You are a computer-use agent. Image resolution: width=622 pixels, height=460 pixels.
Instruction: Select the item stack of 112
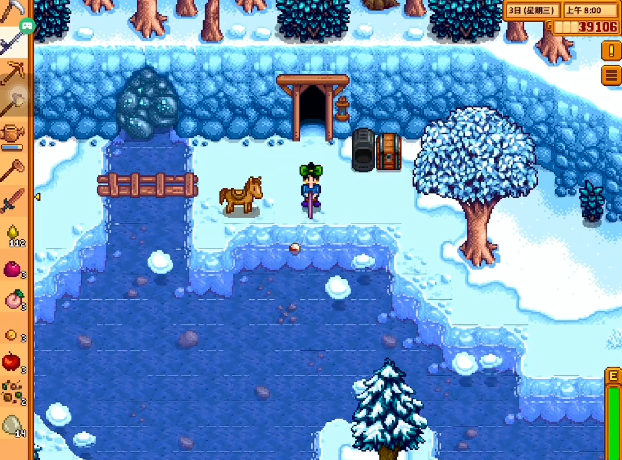click(15, 233)
